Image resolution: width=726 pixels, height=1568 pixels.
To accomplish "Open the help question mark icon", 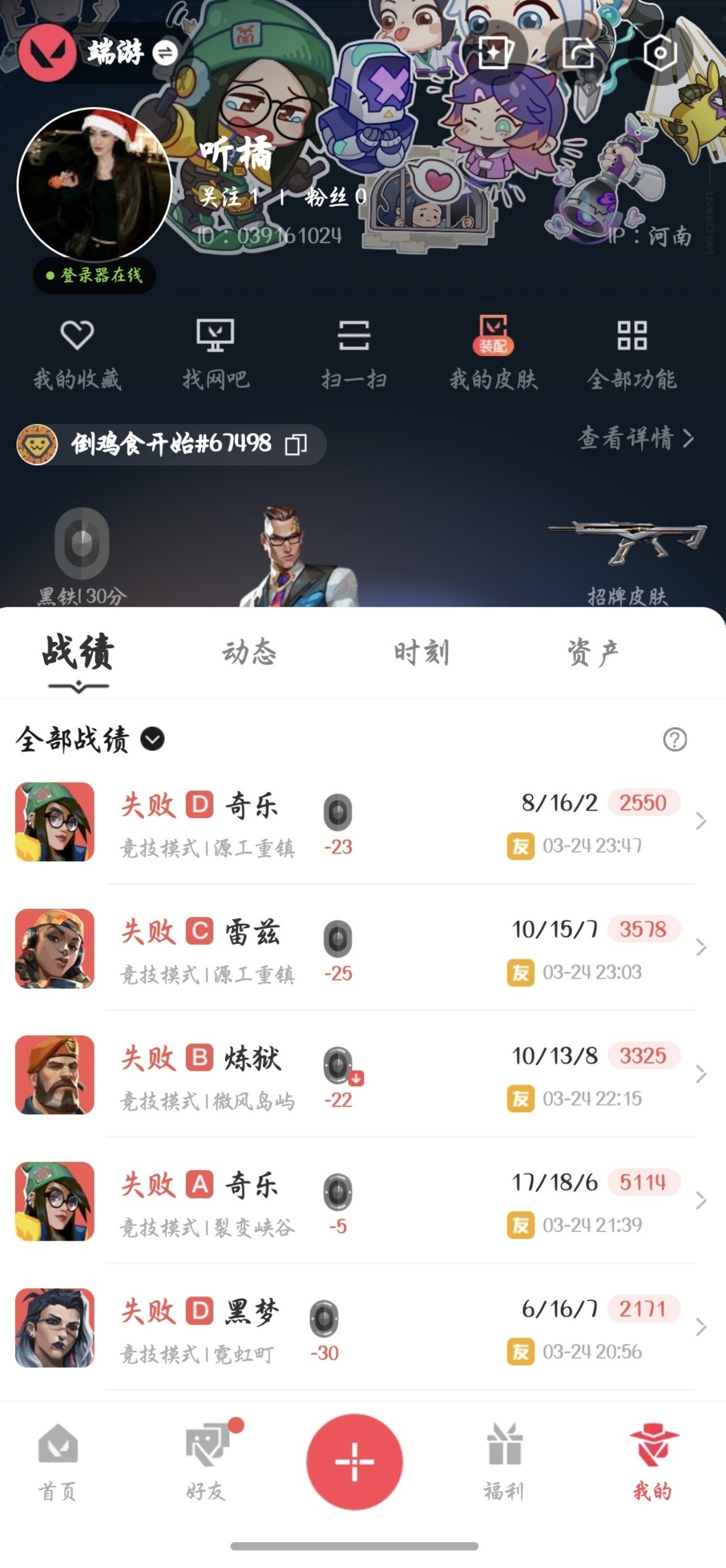I will (x=674, y=739).
